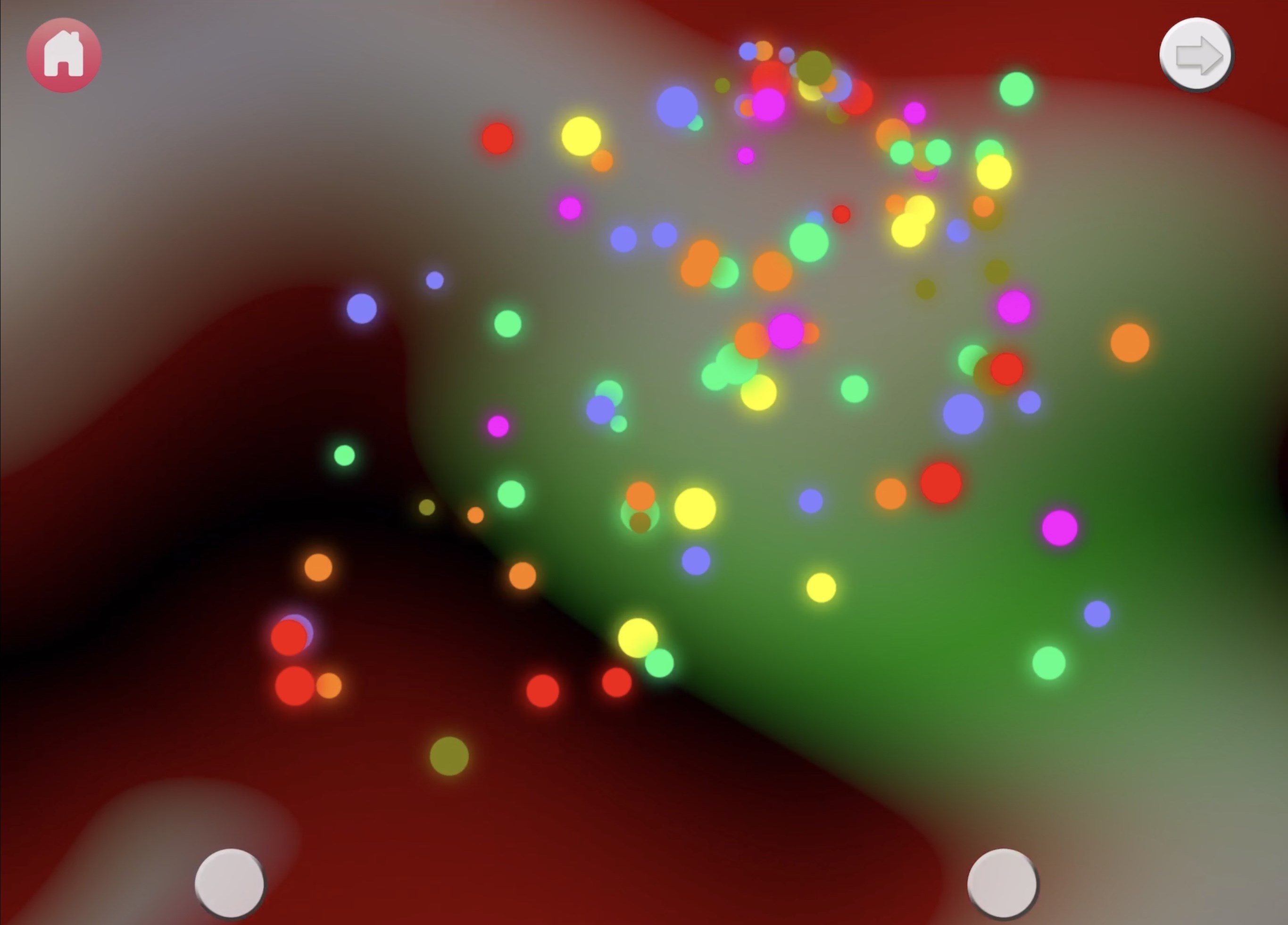Tap the next arrow button

tap(1196, 55)
